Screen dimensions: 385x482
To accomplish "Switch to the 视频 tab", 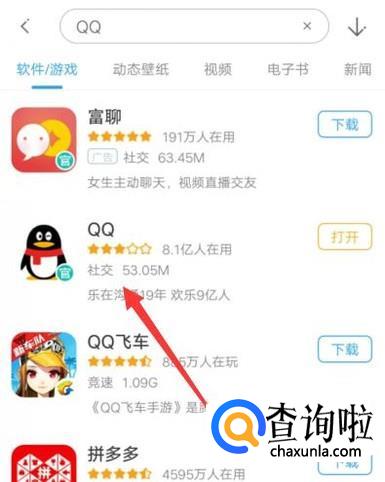I will (218, 70).
